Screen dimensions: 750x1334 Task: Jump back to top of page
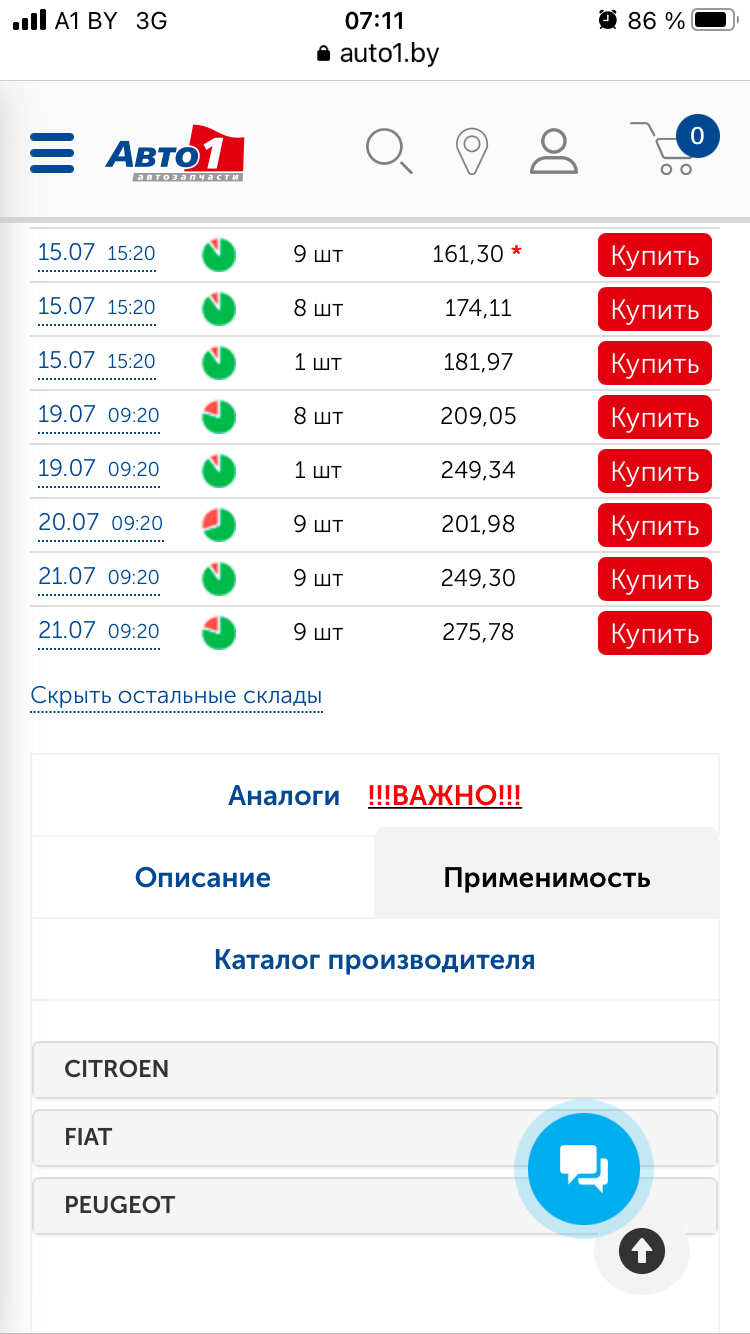642,1249
